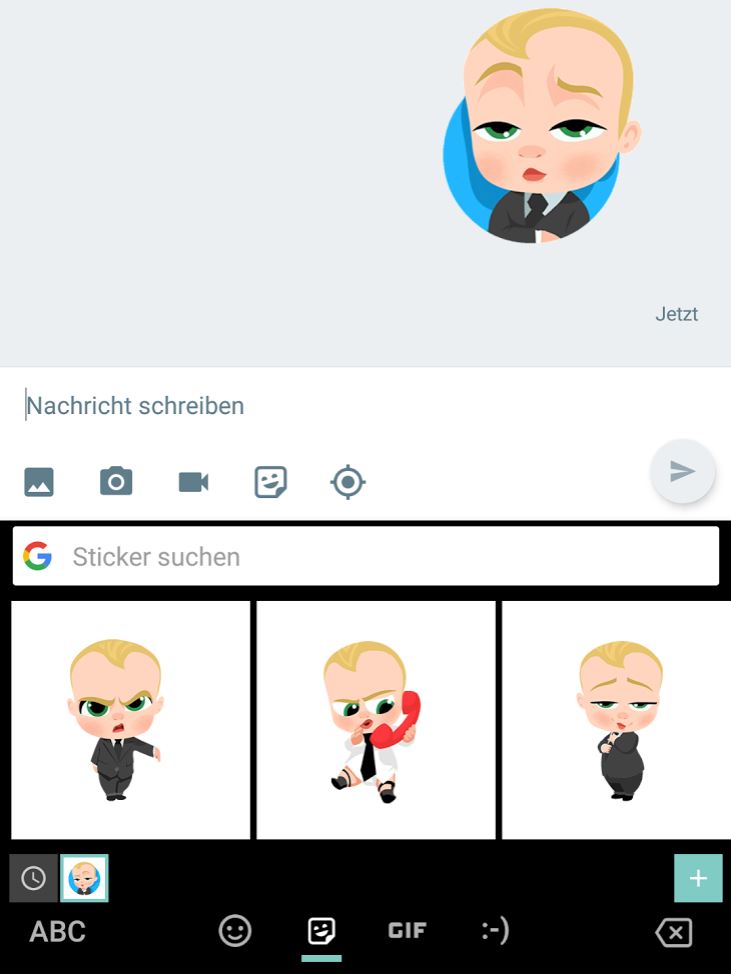This screenshot has width=731, height=974.
Task: Show recently used stickers
Action: [x=33, y=878]
